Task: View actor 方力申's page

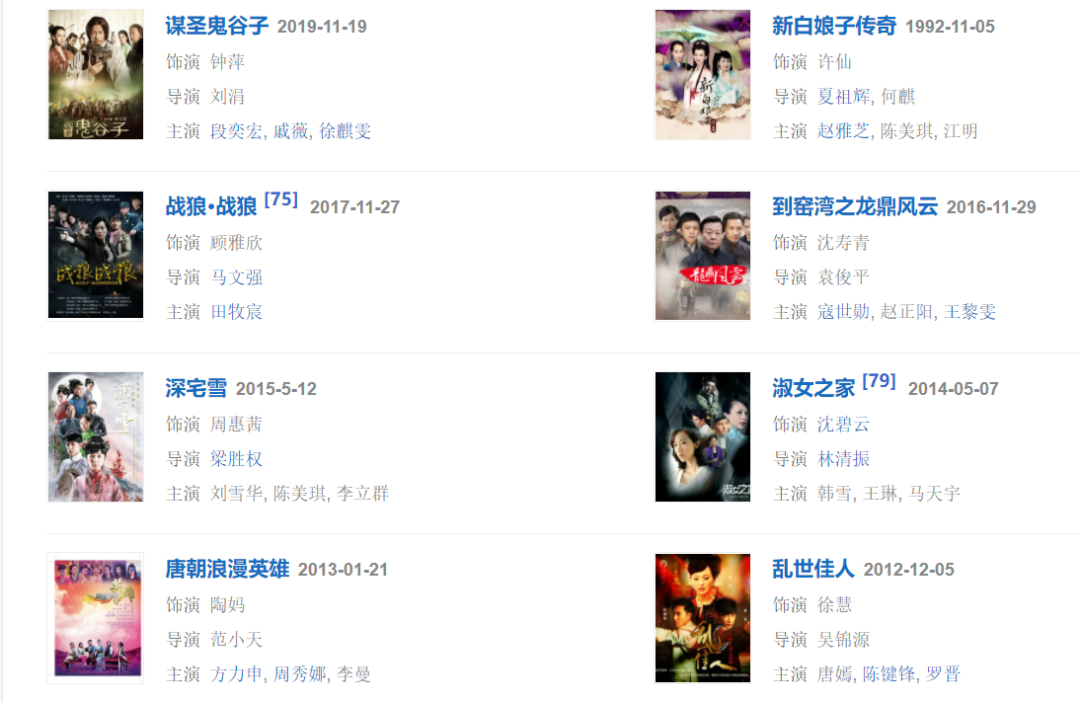Action: pyautogui.click(x=235, y=674)
